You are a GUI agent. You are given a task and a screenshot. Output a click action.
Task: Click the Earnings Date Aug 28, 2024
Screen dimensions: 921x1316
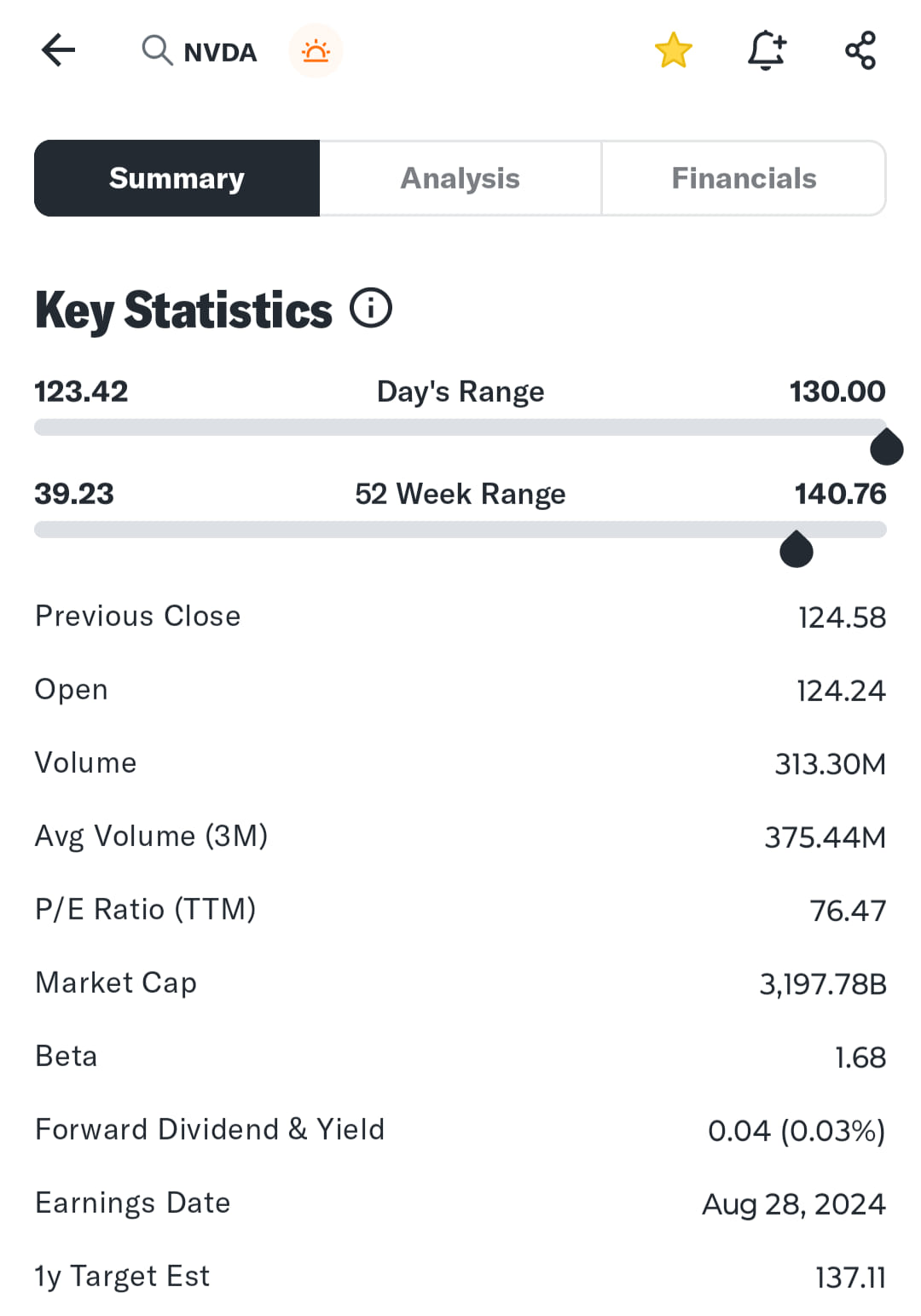793,1203
